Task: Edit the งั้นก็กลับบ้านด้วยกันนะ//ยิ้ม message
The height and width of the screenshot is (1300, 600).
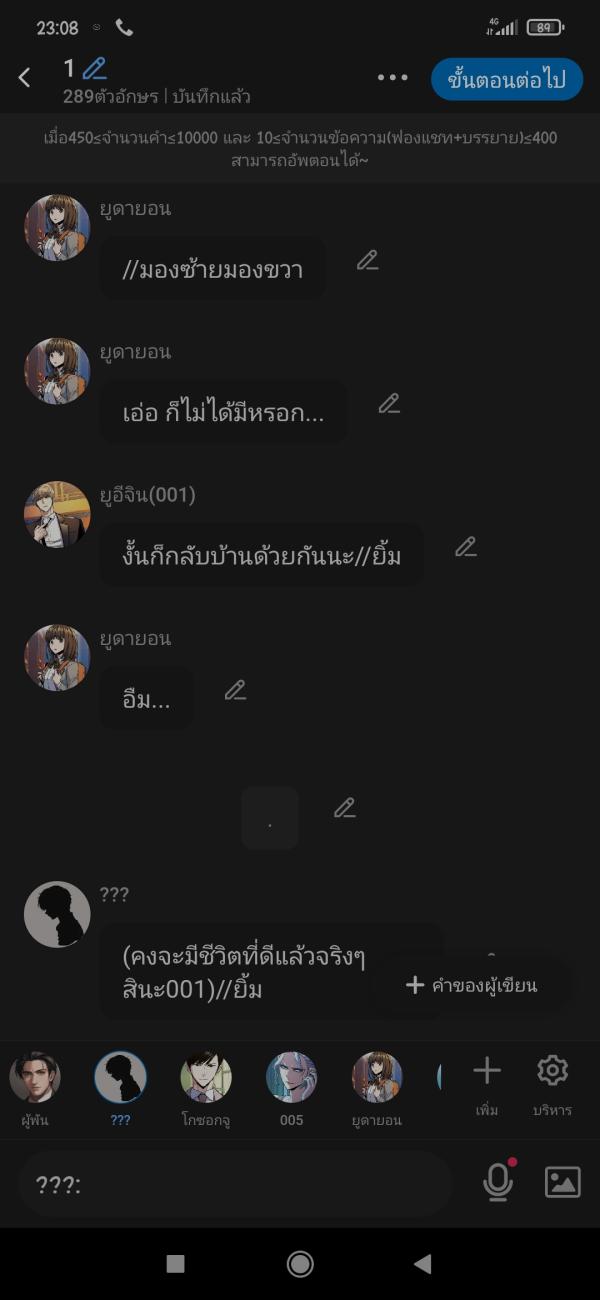Action: [x=465, y=547]
